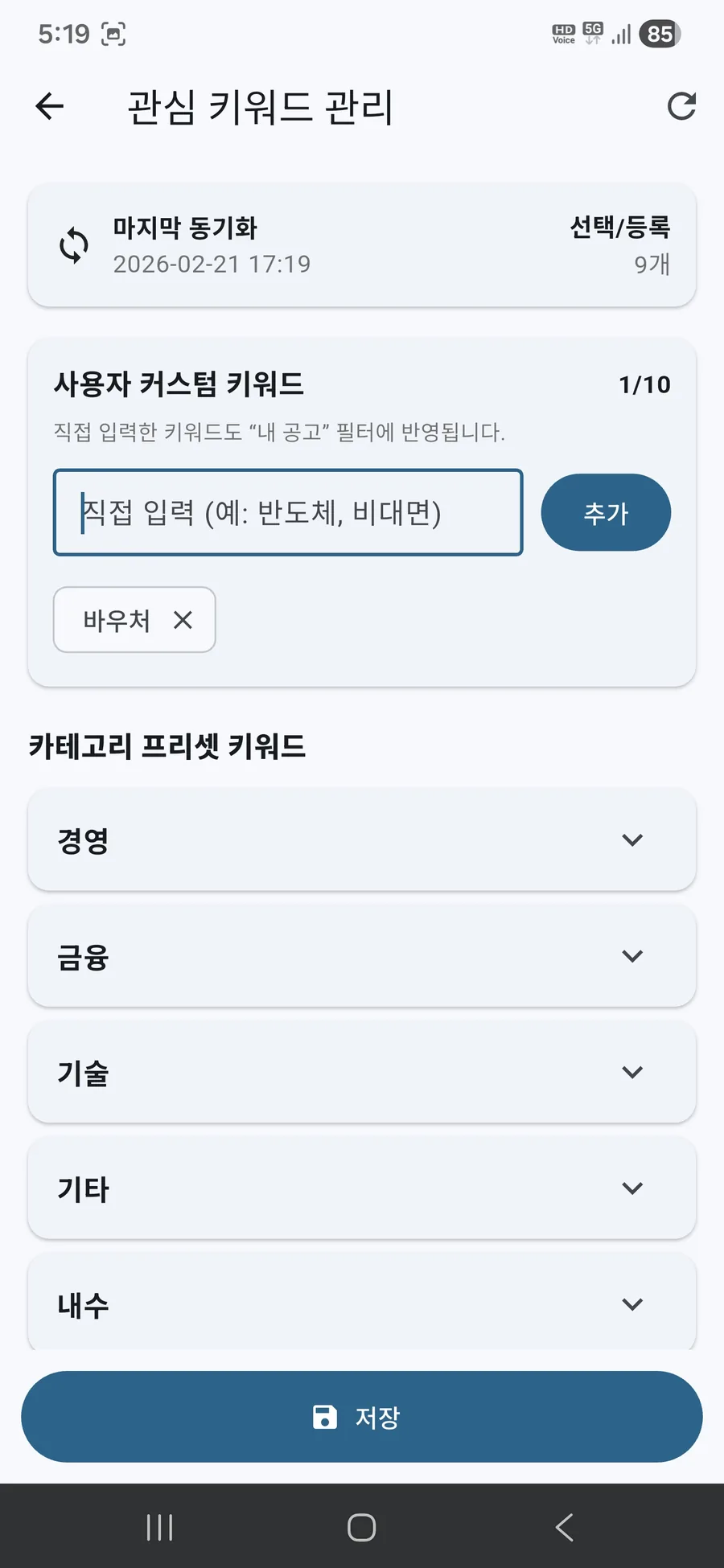Focus the 직접 입력 keyword input field

point(287,512)
